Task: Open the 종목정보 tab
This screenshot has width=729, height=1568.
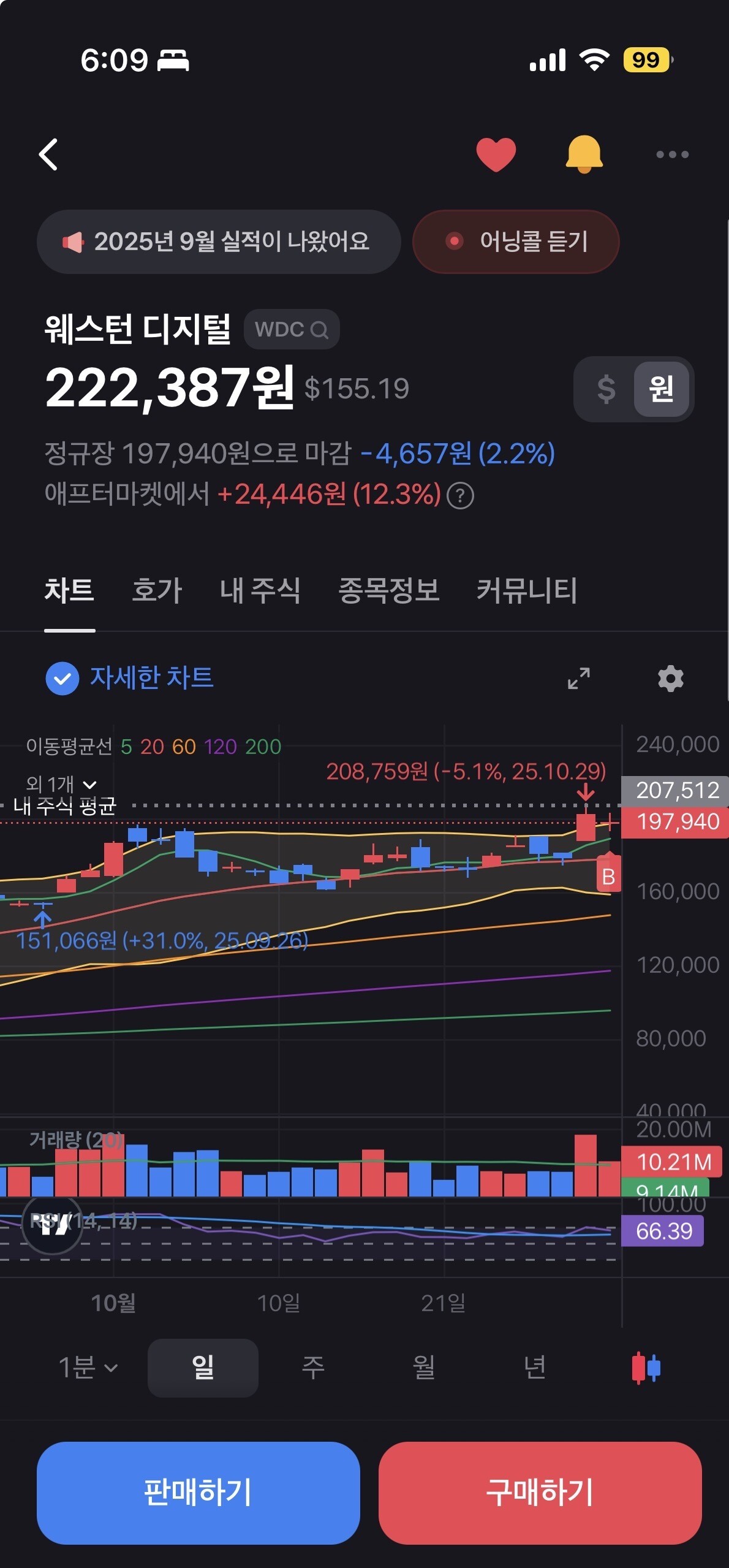Action: pyautogui.click(x=388, y=590)
